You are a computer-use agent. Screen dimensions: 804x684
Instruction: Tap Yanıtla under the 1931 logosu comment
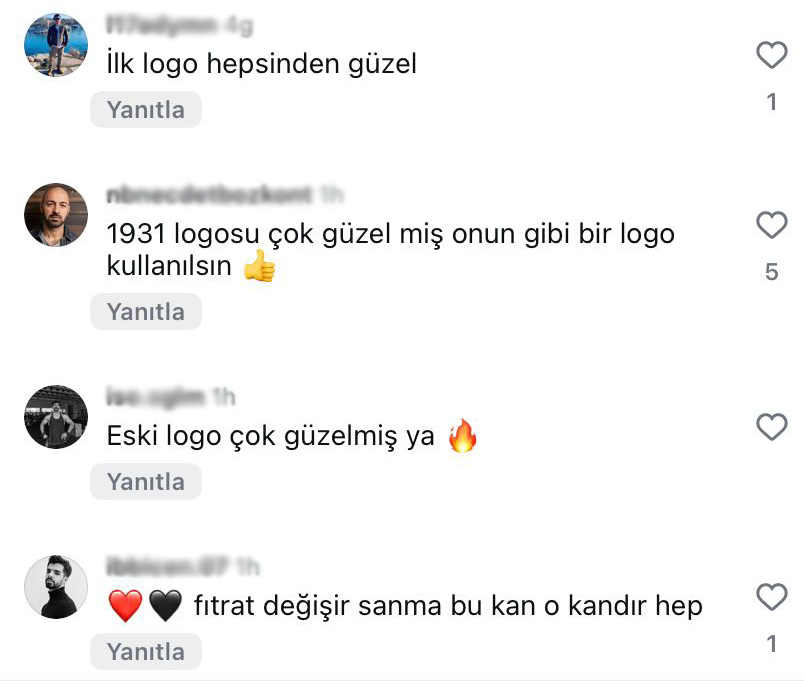tap(146, 312)
